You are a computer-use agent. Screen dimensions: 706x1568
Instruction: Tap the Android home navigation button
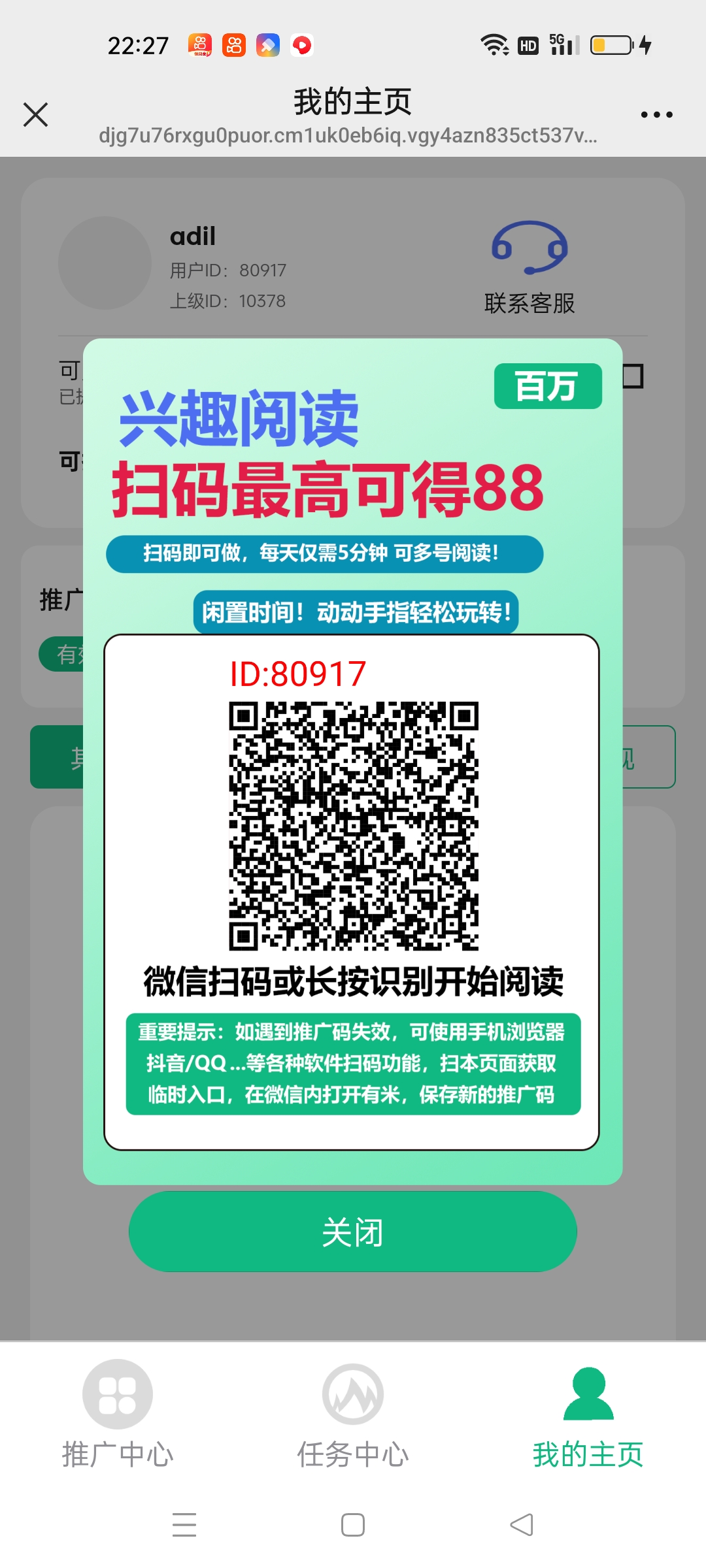352,1526
